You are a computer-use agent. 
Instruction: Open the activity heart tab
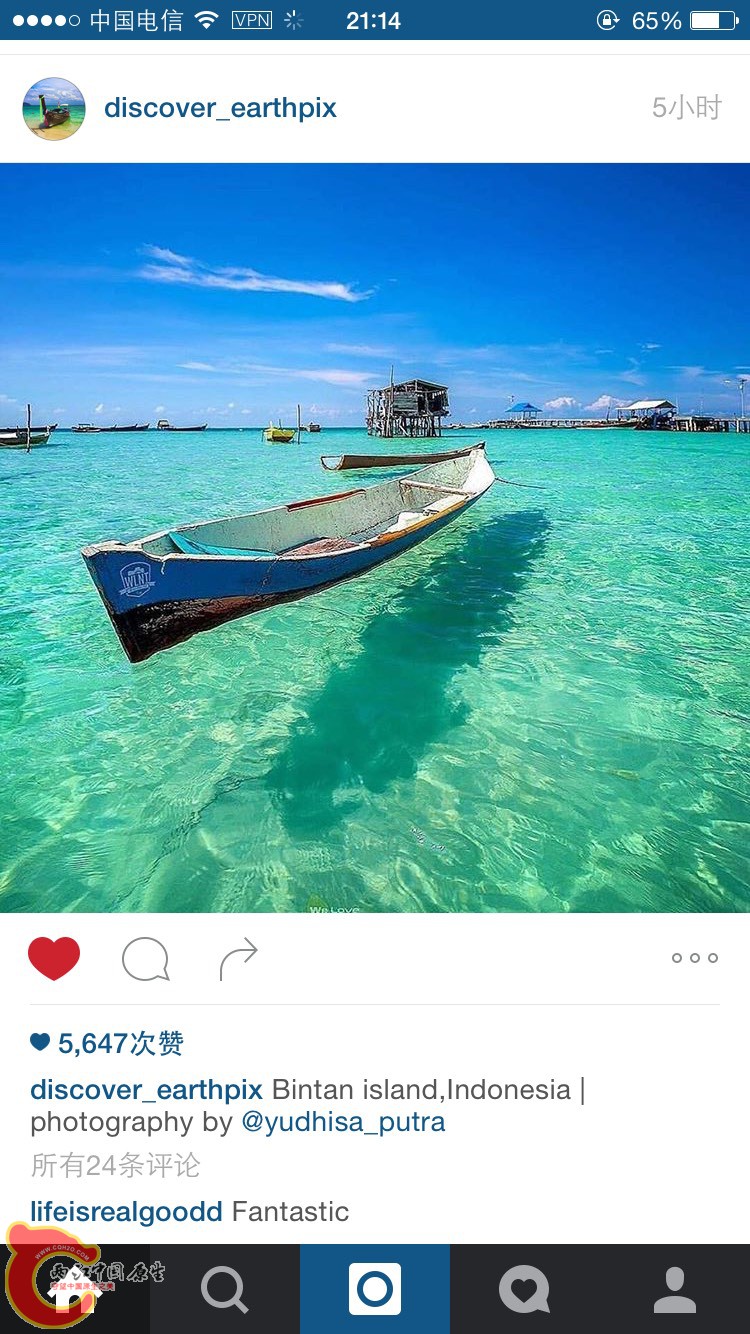525,1289
